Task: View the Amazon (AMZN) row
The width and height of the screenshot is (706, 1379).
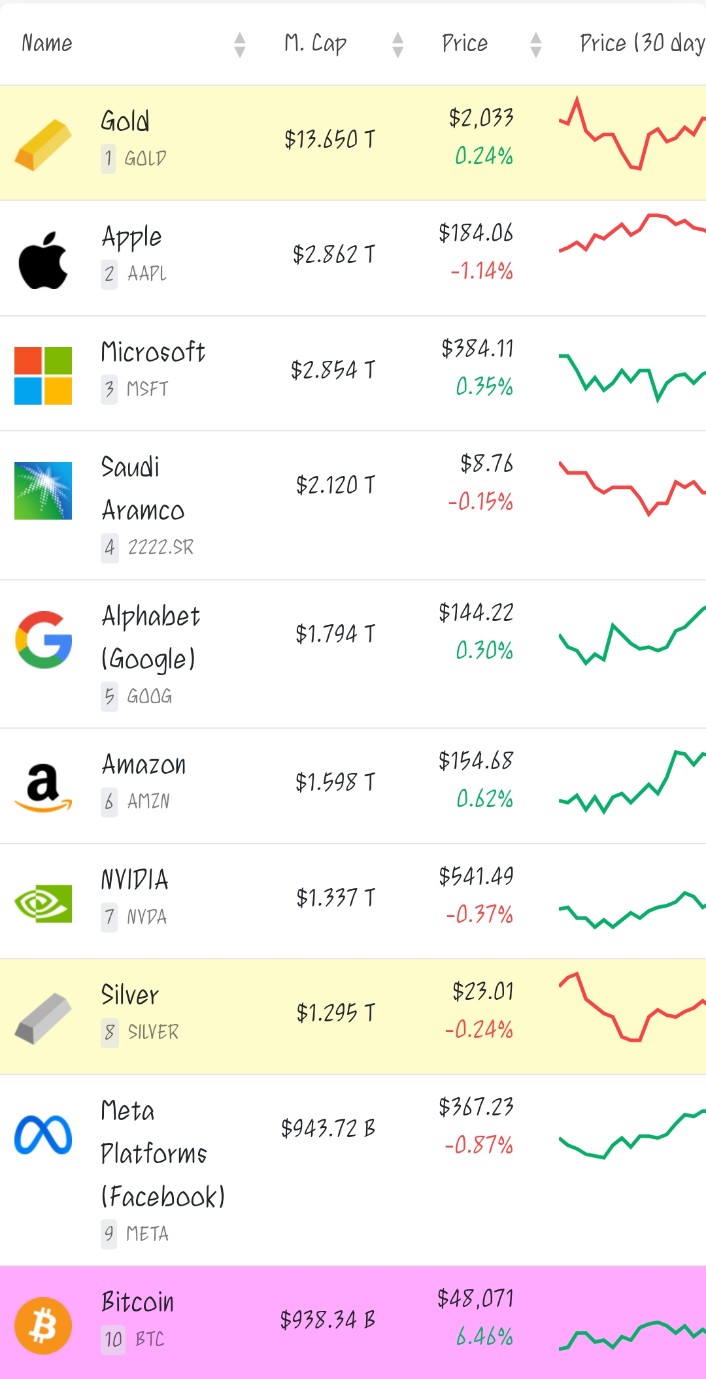Action: tap(143, 765)
